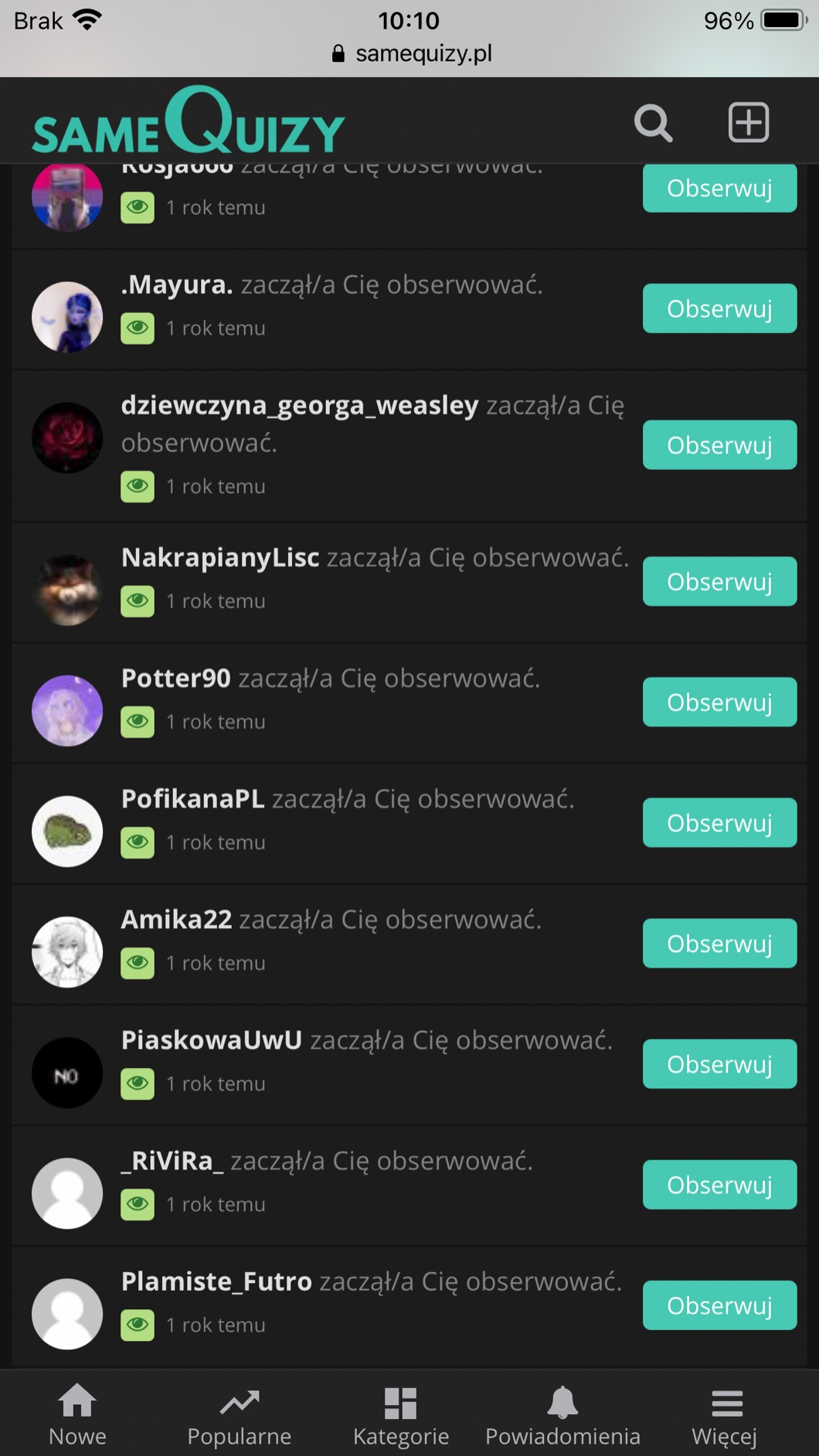Follow _RiViRa_ back
Viewport: 819px width, 1456px height.
(719, 1184)
